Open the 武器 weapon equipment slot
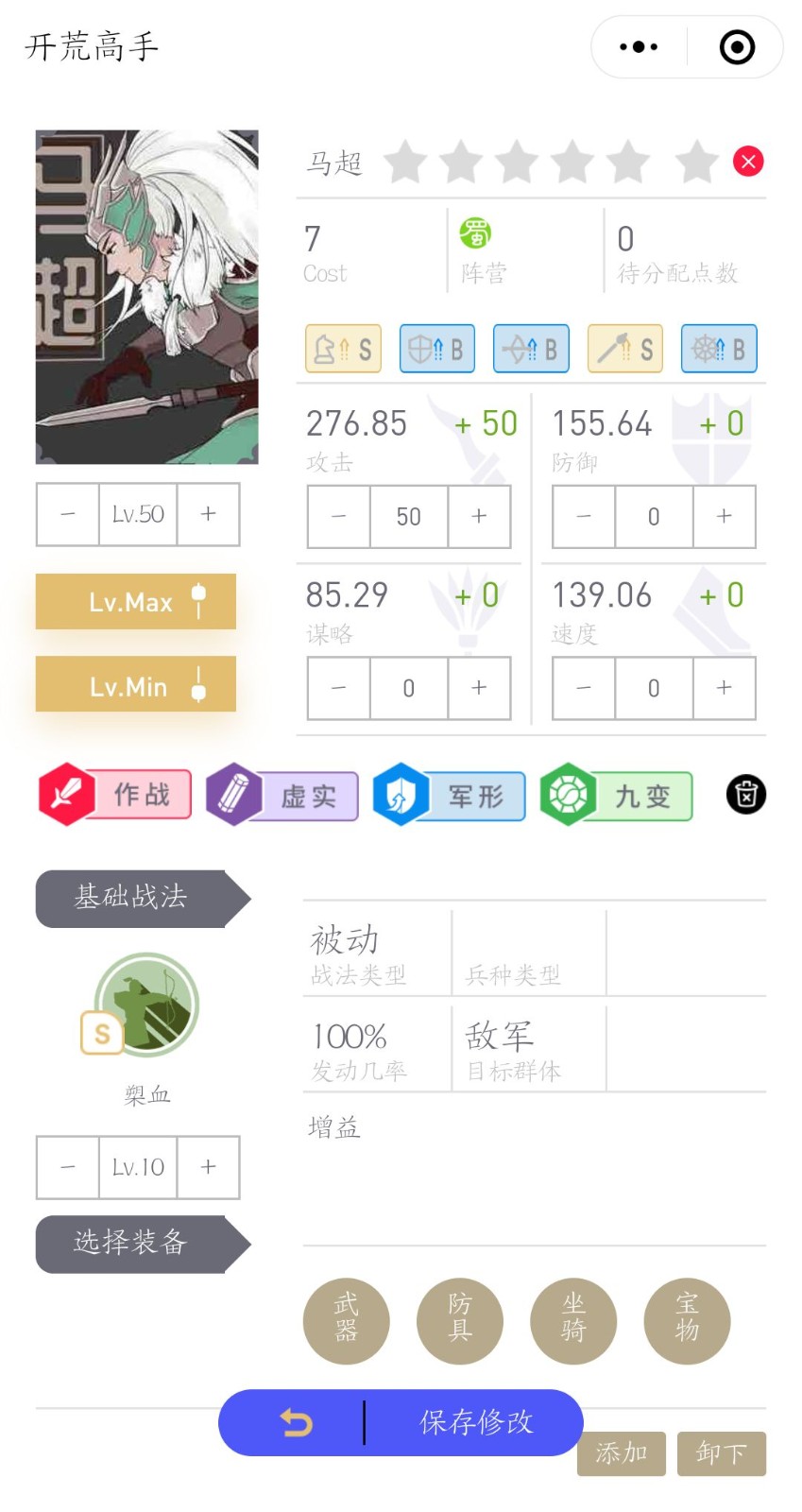The width and height of the screenshot is (802, 1512). tap(346, 1321)
